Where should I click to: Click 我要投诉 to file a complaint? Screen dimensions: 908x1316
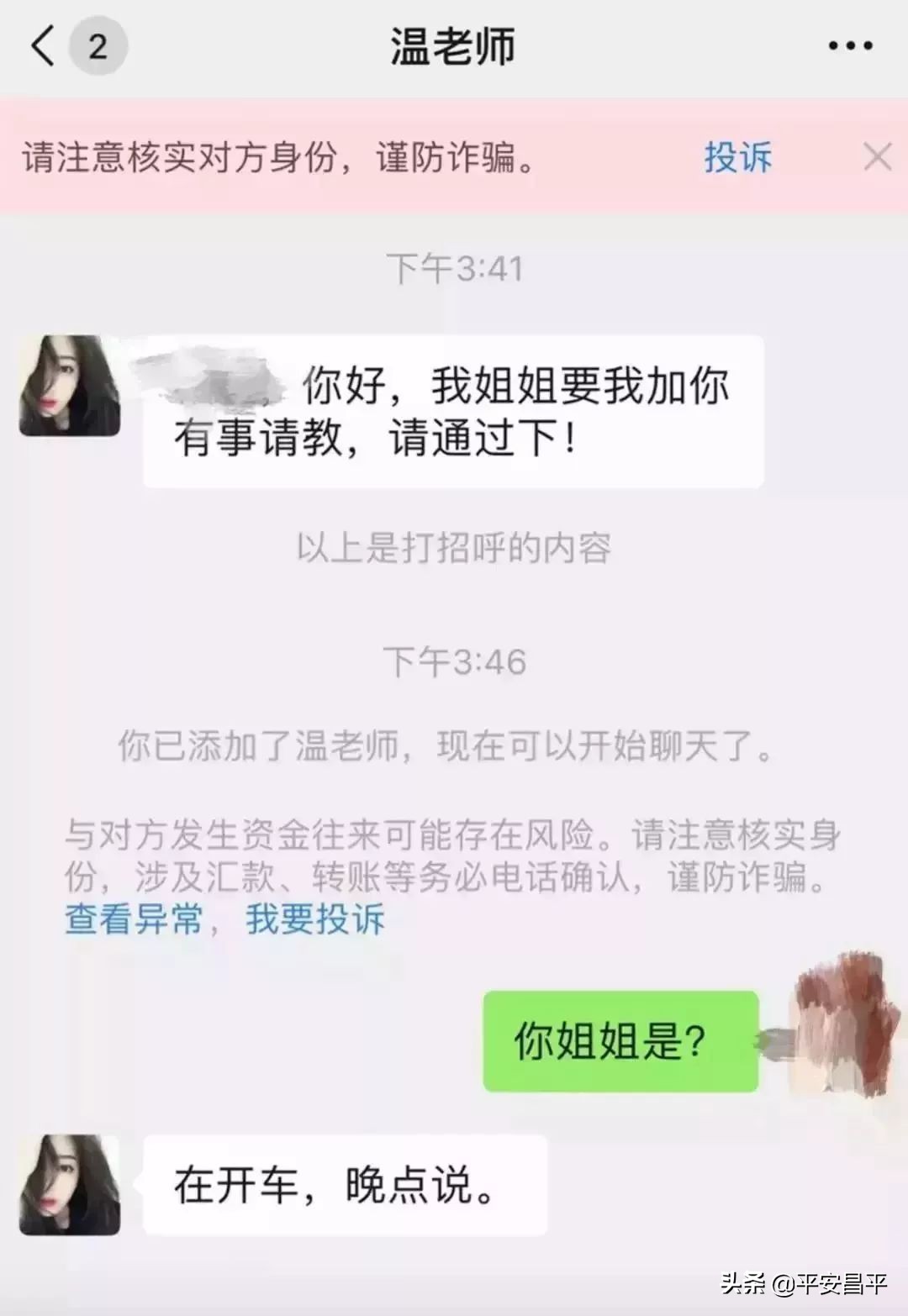click(x=314, y=922)
